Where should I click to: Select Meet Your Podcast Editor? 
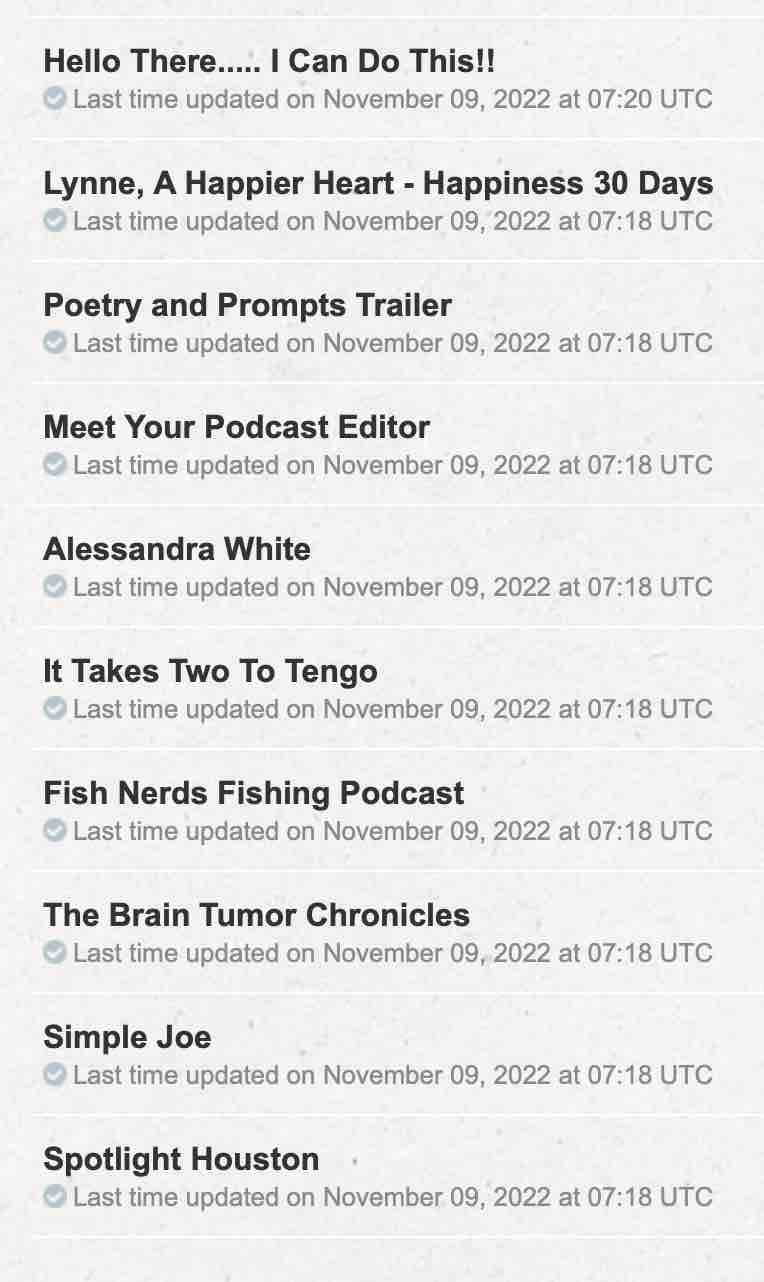[236, 427]
